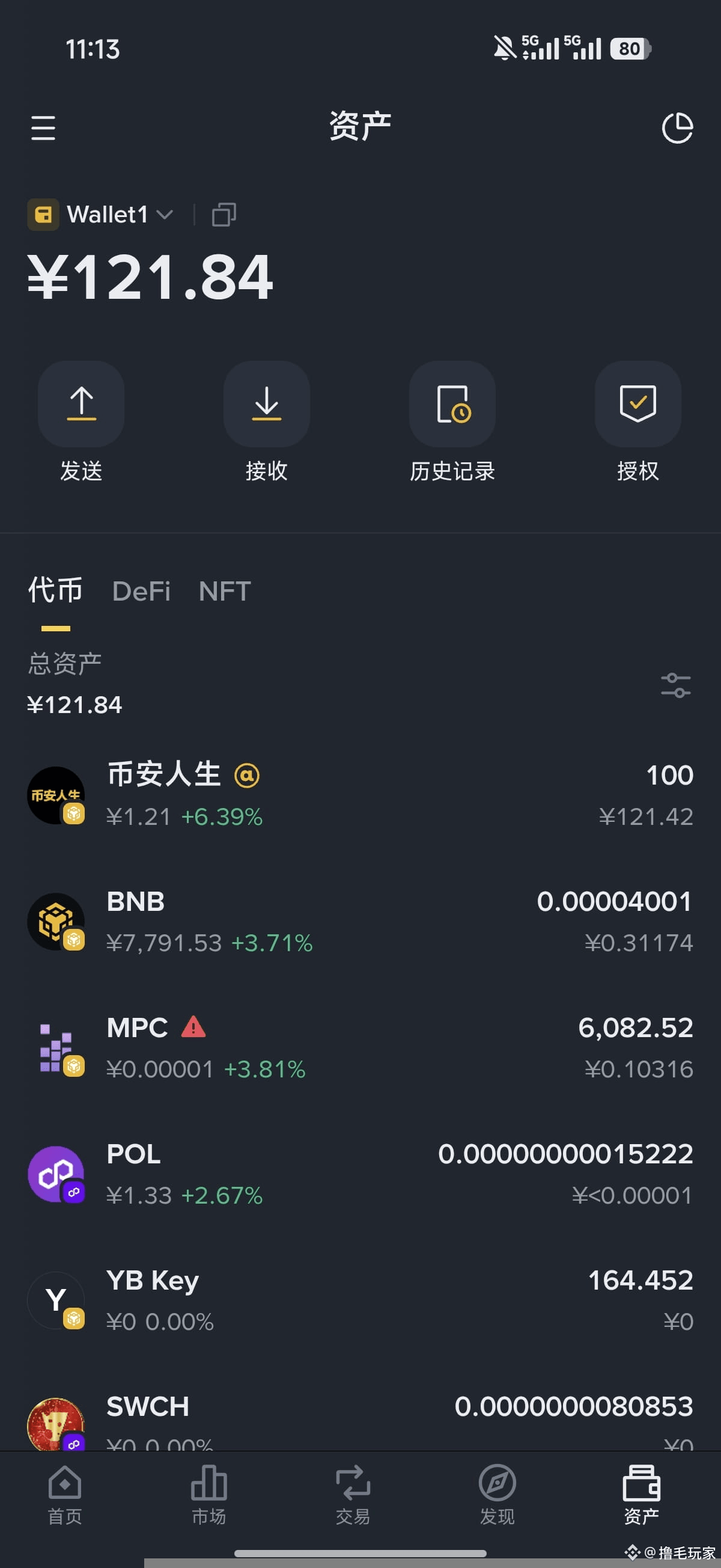Image resolution: width=721 pixels, height=1568 pixels.
Task: Open the BNB token row
Action: [x=360, y=922]
